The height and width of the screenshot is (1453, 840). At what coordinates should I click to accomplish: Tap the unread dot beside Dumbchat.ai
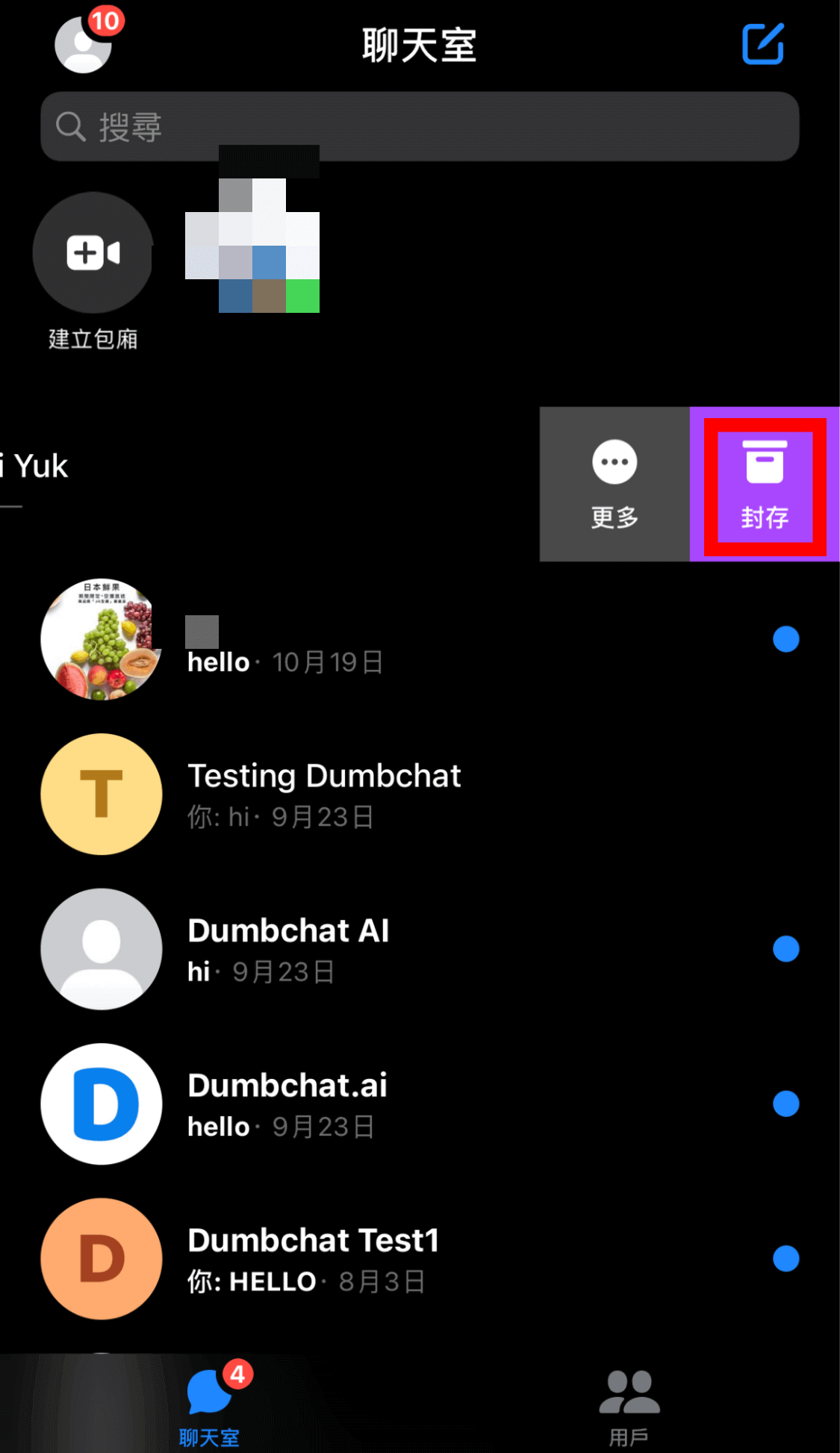[x=785, y=1104]
